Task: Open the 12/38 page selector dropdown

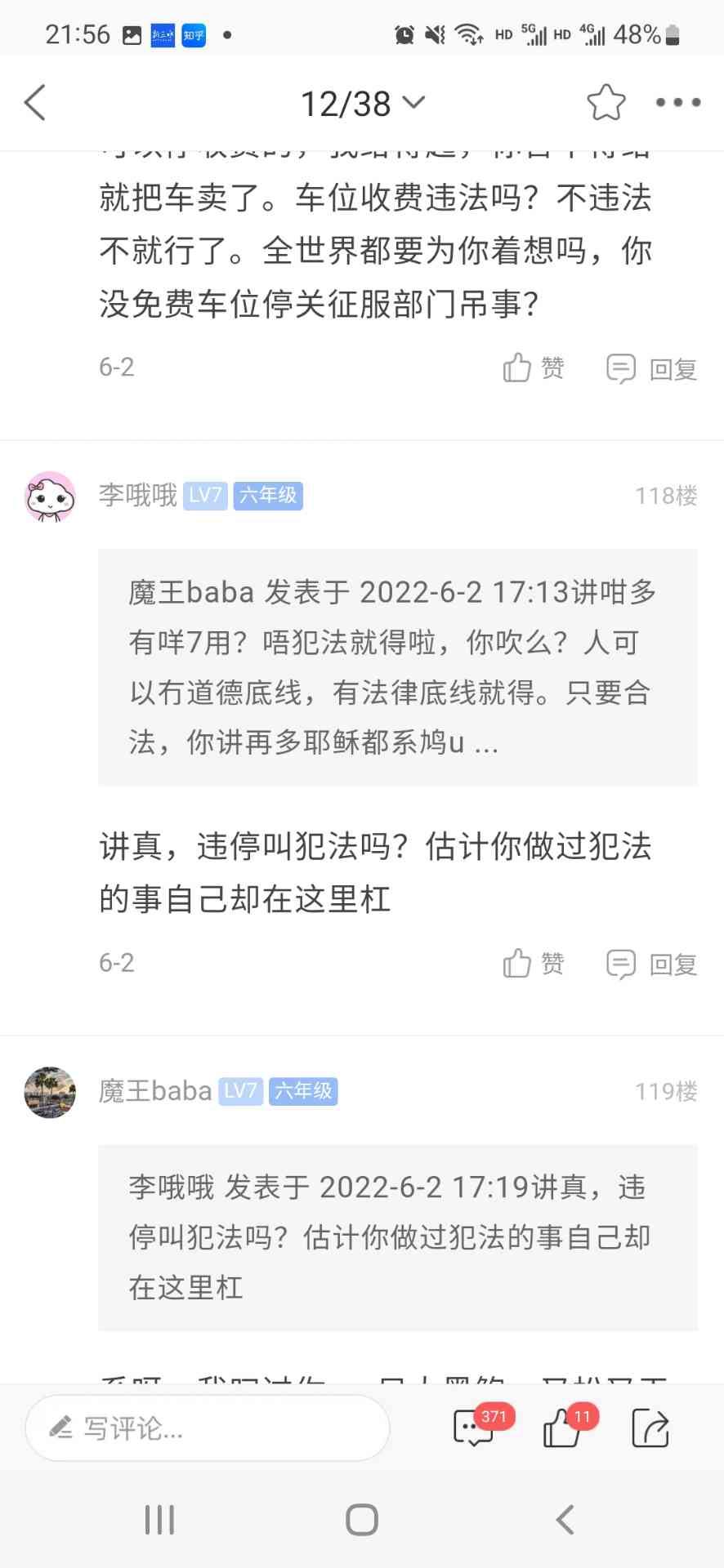Action: [x=362, y=104]
